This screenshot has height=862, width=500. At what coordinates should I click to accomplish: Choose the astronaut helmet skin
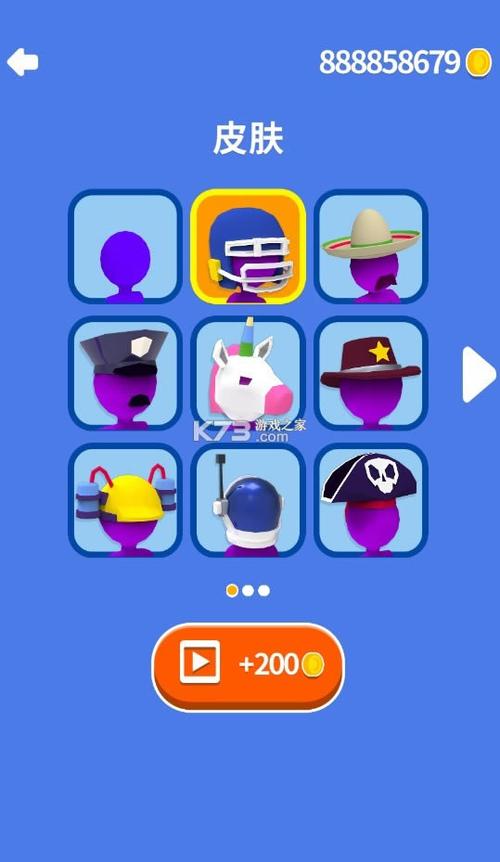(x=248, y=500)
